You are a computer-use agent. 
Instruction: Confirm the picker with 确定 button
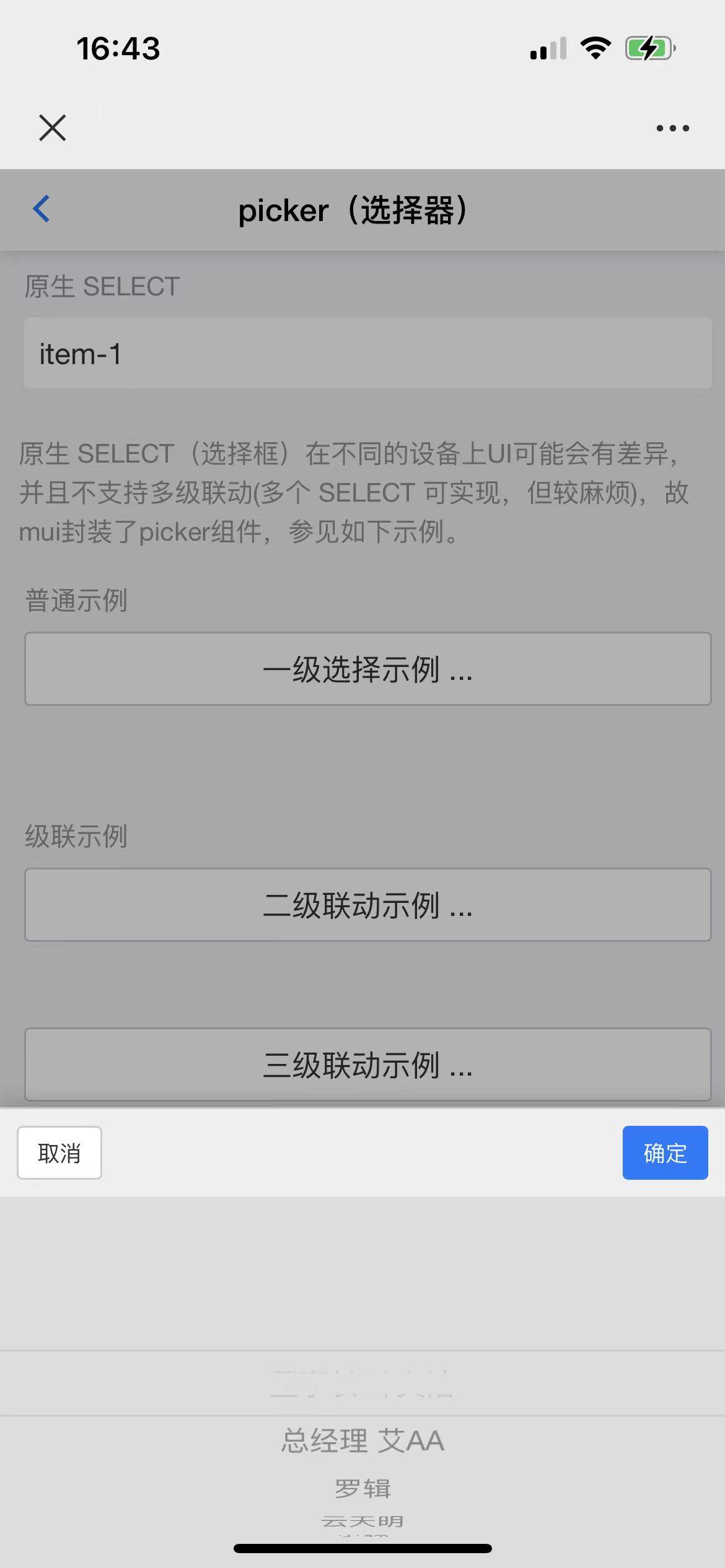pos(666,1152)
